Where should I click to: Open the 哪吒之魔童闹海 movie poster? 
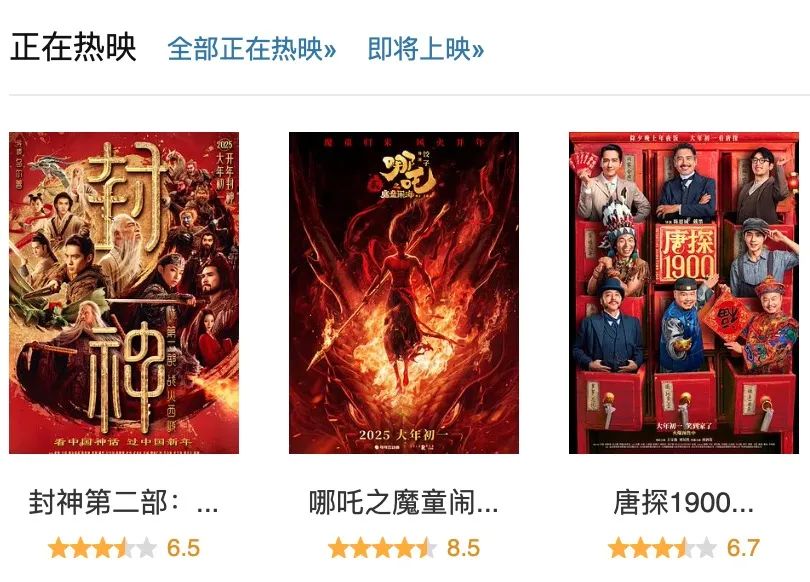(404, 292)
